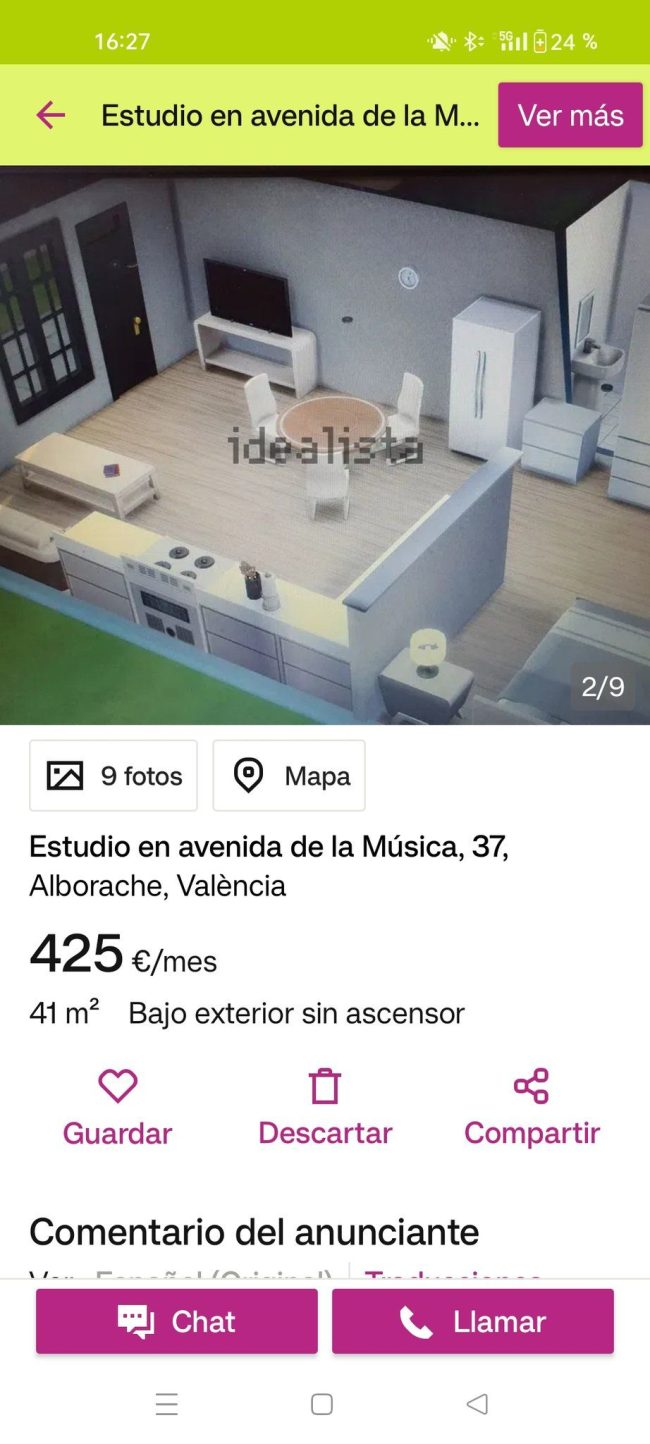This screenshot has height=1444, width=650.
Task: Tap the Ver más button
Action: click(x=570, y=115)
